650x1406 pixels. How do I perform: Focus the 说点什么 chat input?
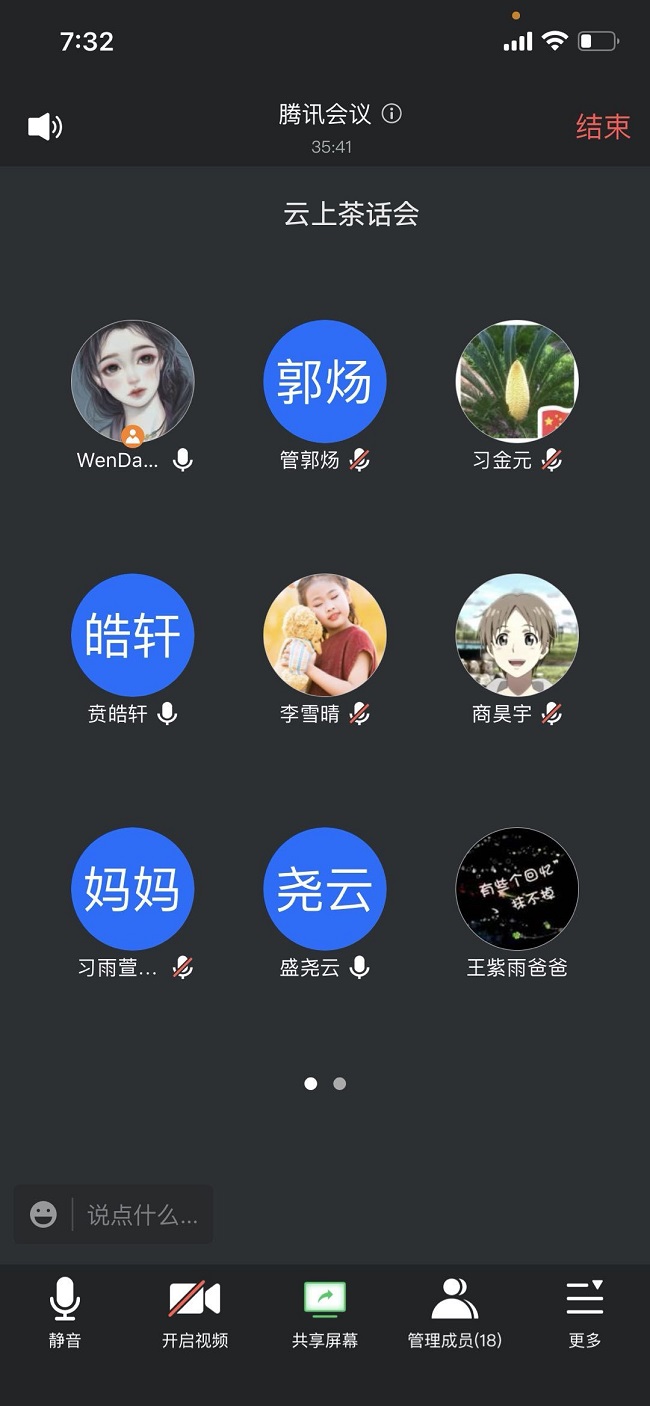click(142, 1215)
